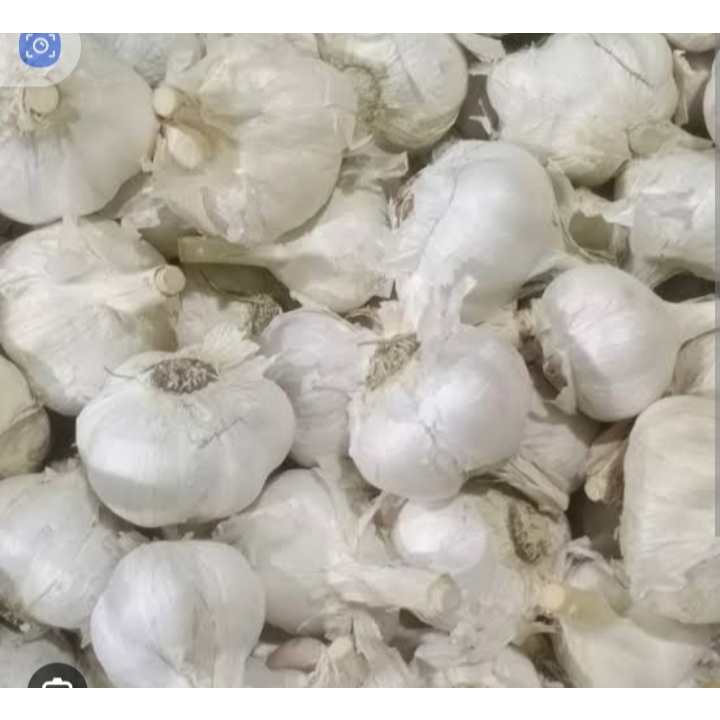Image resolution: width=720 pixels, height=720 pixels.
Task: Search this image with the Lens icon
Action: coord(40,48)
